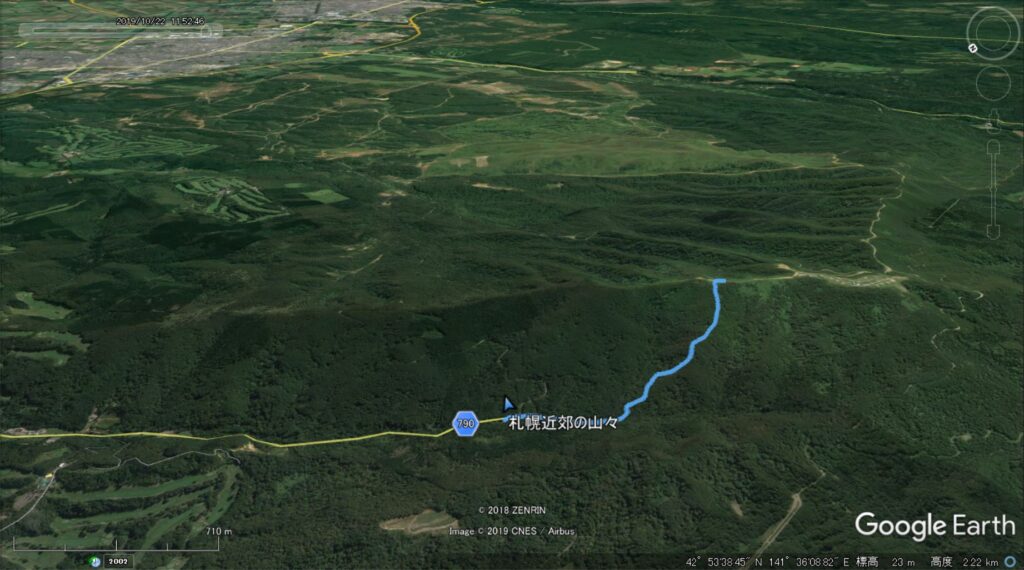Zoom in using the slider's top end
Viewport: 1024px width, 570px height.
993,147
